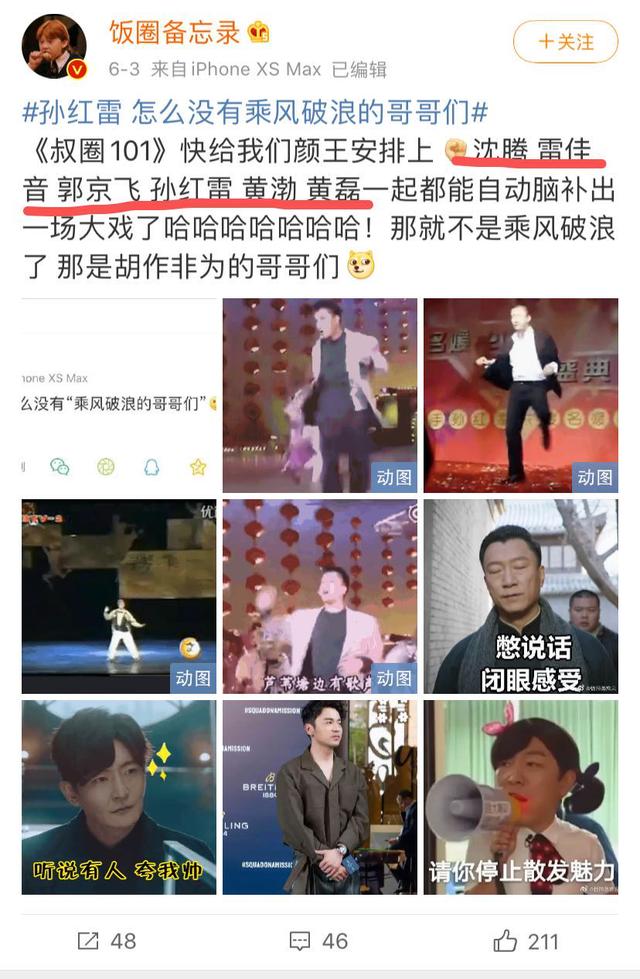Viewport: 640px width, 979px height.
Task: Open the image captioned 憋说话 闭眼感受
Action: (x=521, y=597)
